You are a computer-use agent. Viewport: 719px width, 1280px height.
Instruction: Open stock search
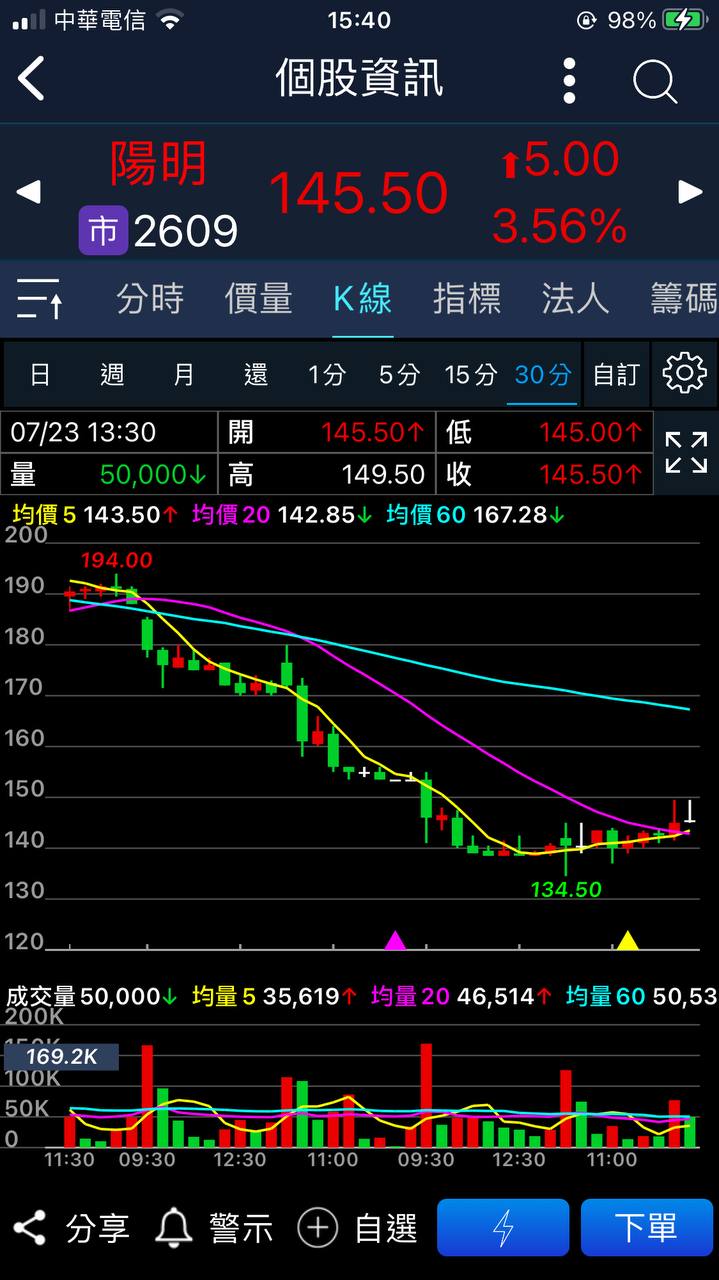point(655,81)
